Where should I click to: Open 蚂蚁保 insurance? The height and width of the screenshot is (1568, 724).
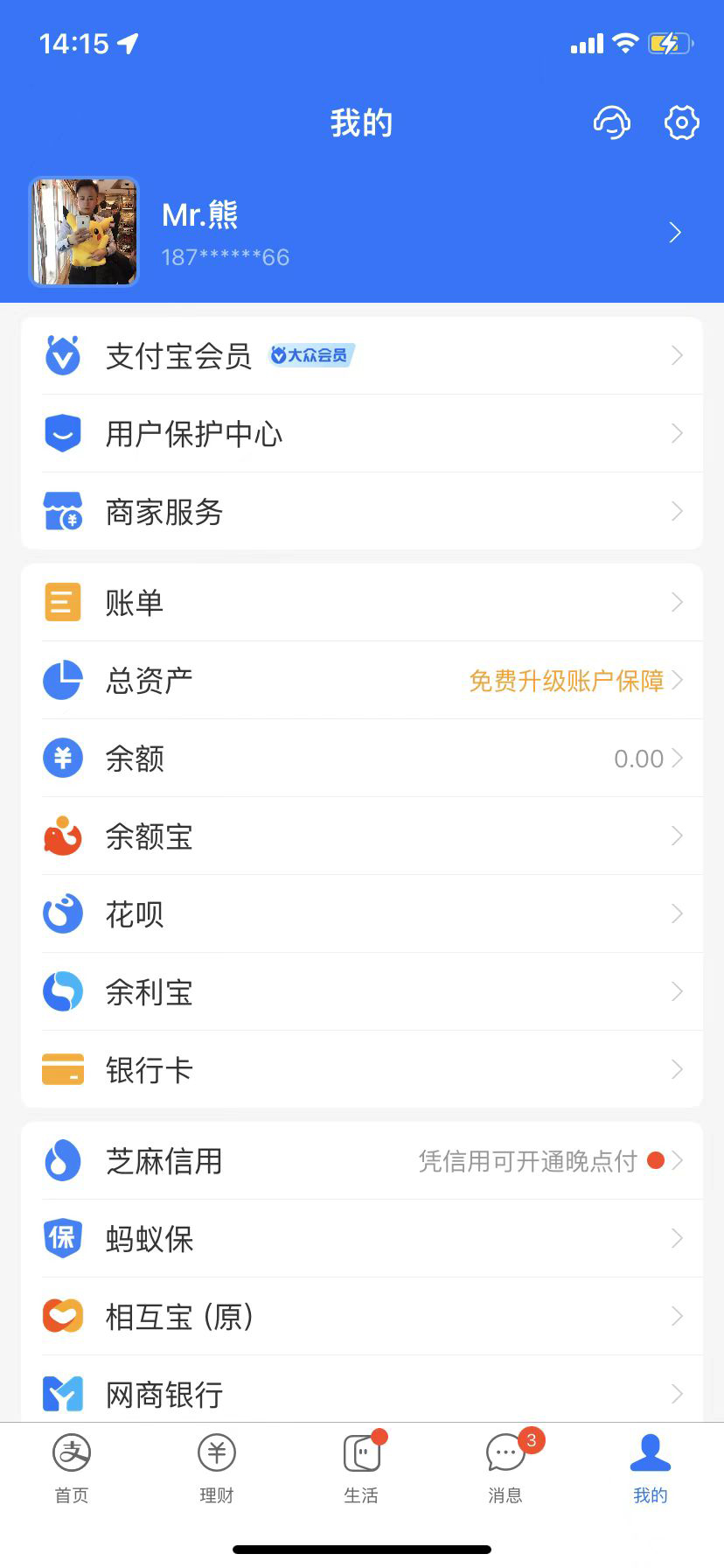pyautogui.click(x=361, y=1238)
